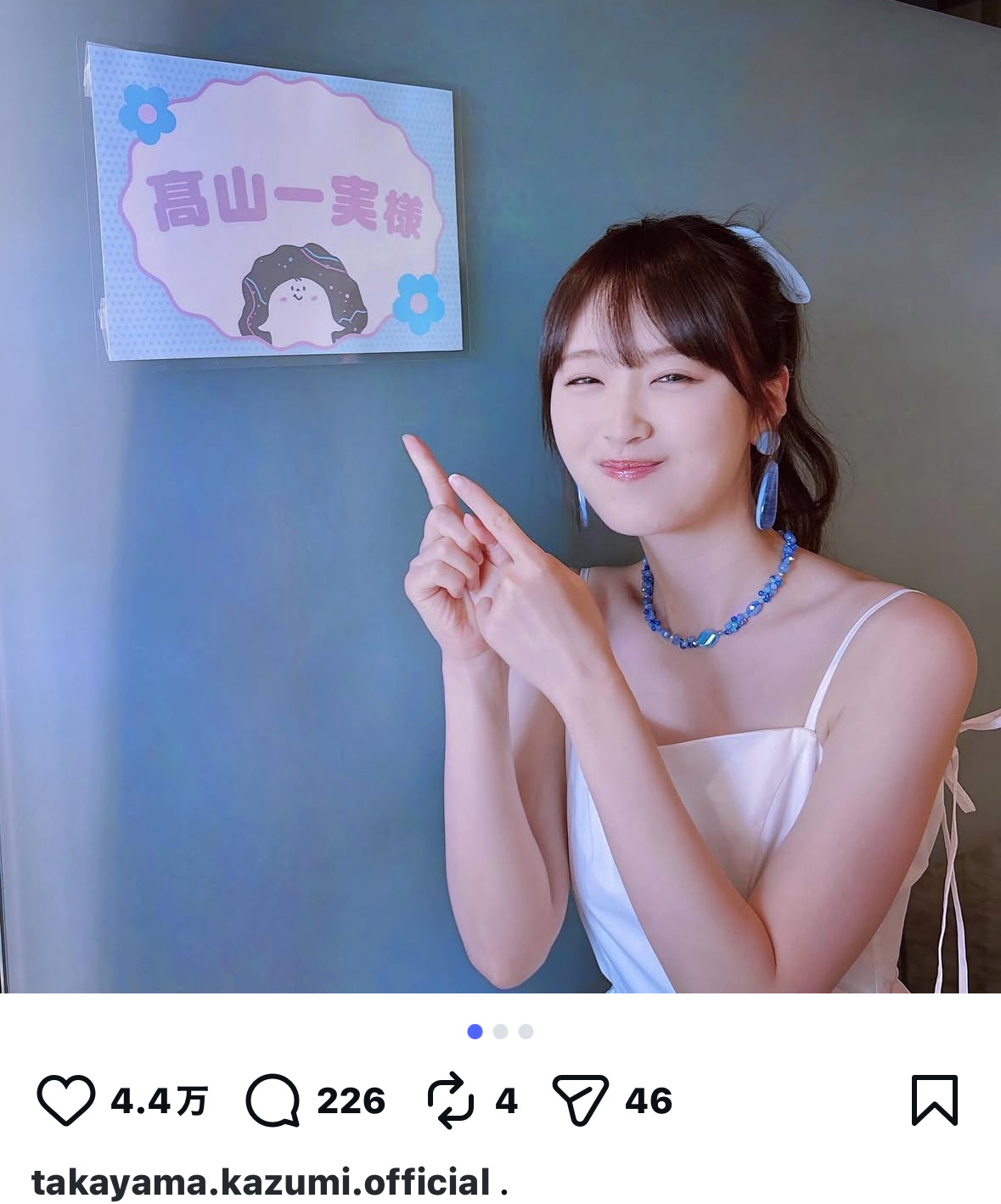Share the post via paper plane icon
This screenshot has height=1204, width=1001.
click(581, 1101)
